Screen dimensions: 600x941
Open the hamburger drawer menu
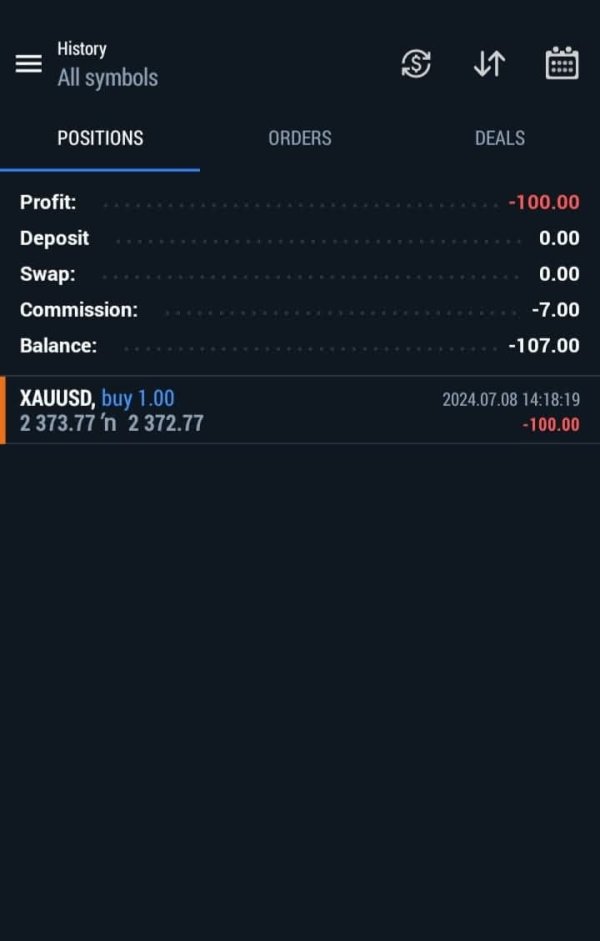(29, 64)
